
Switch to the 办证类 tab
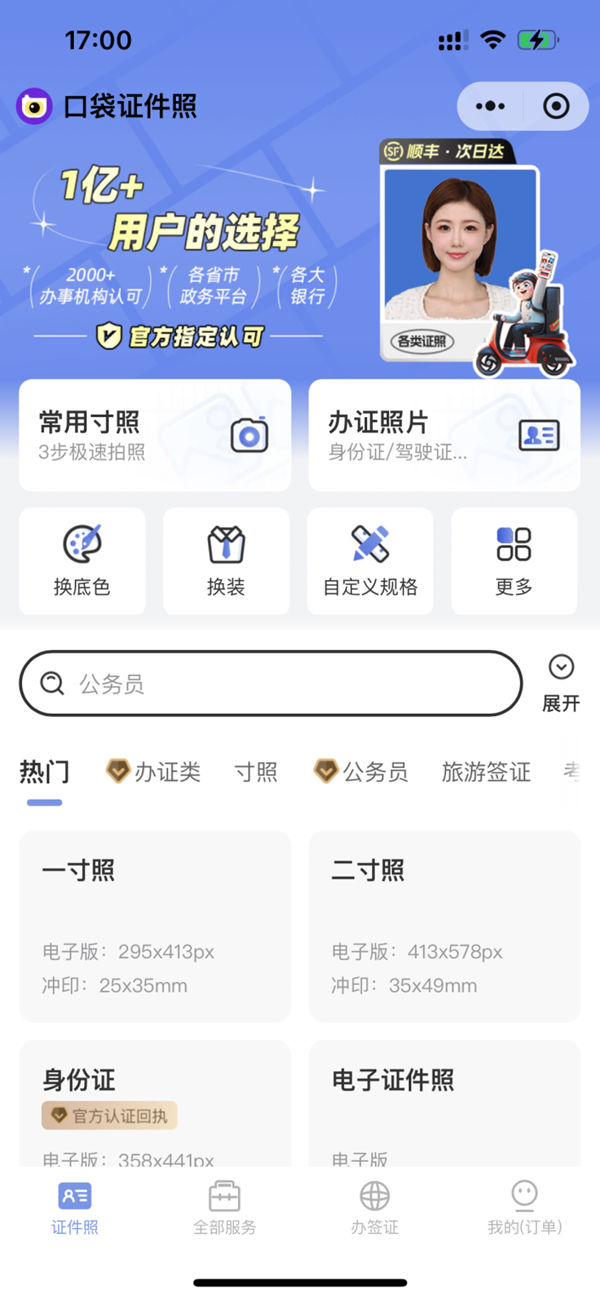pyautogui.click(x=154, y=772)
